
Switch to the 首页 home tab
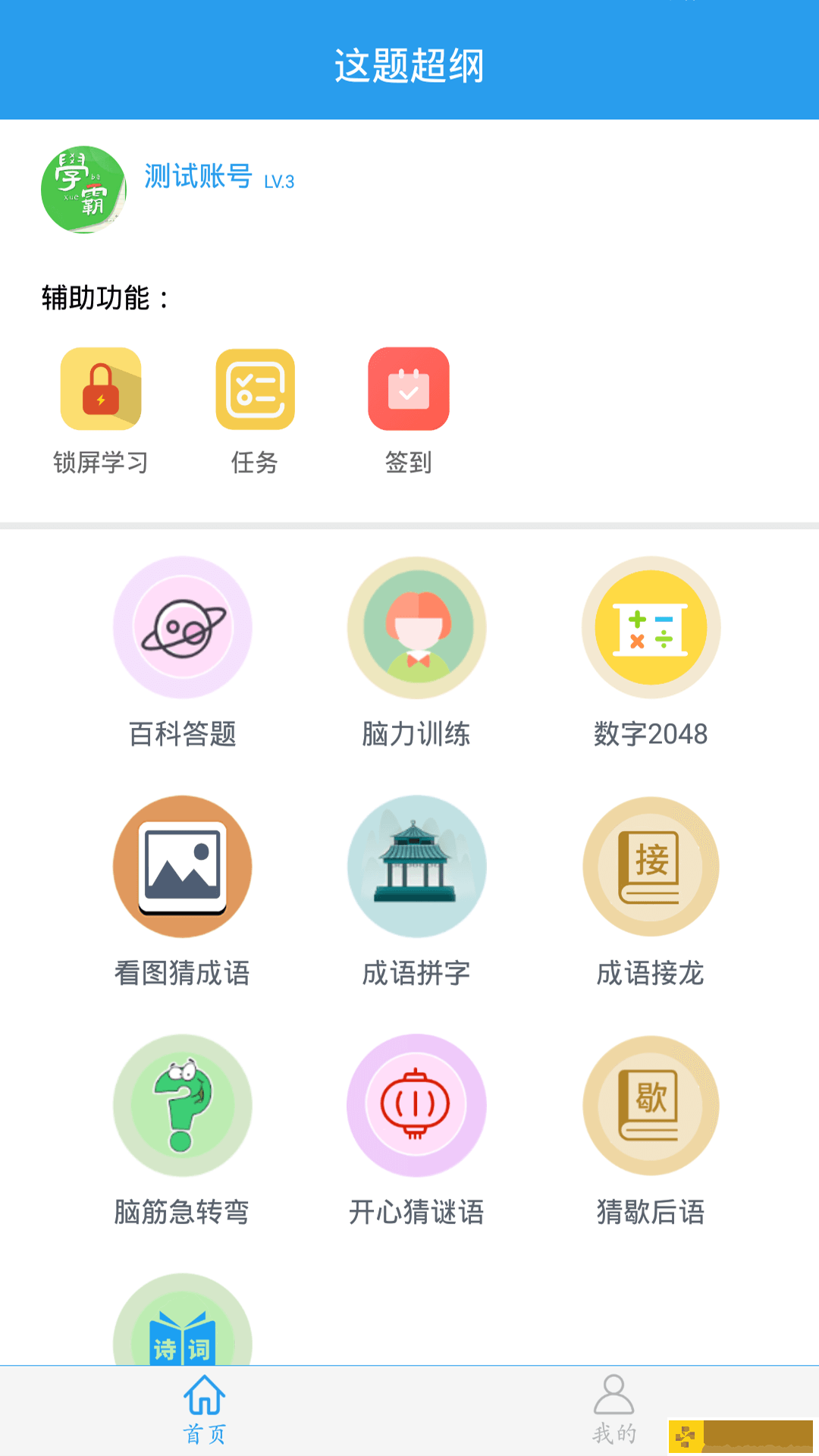point(205,1410)
